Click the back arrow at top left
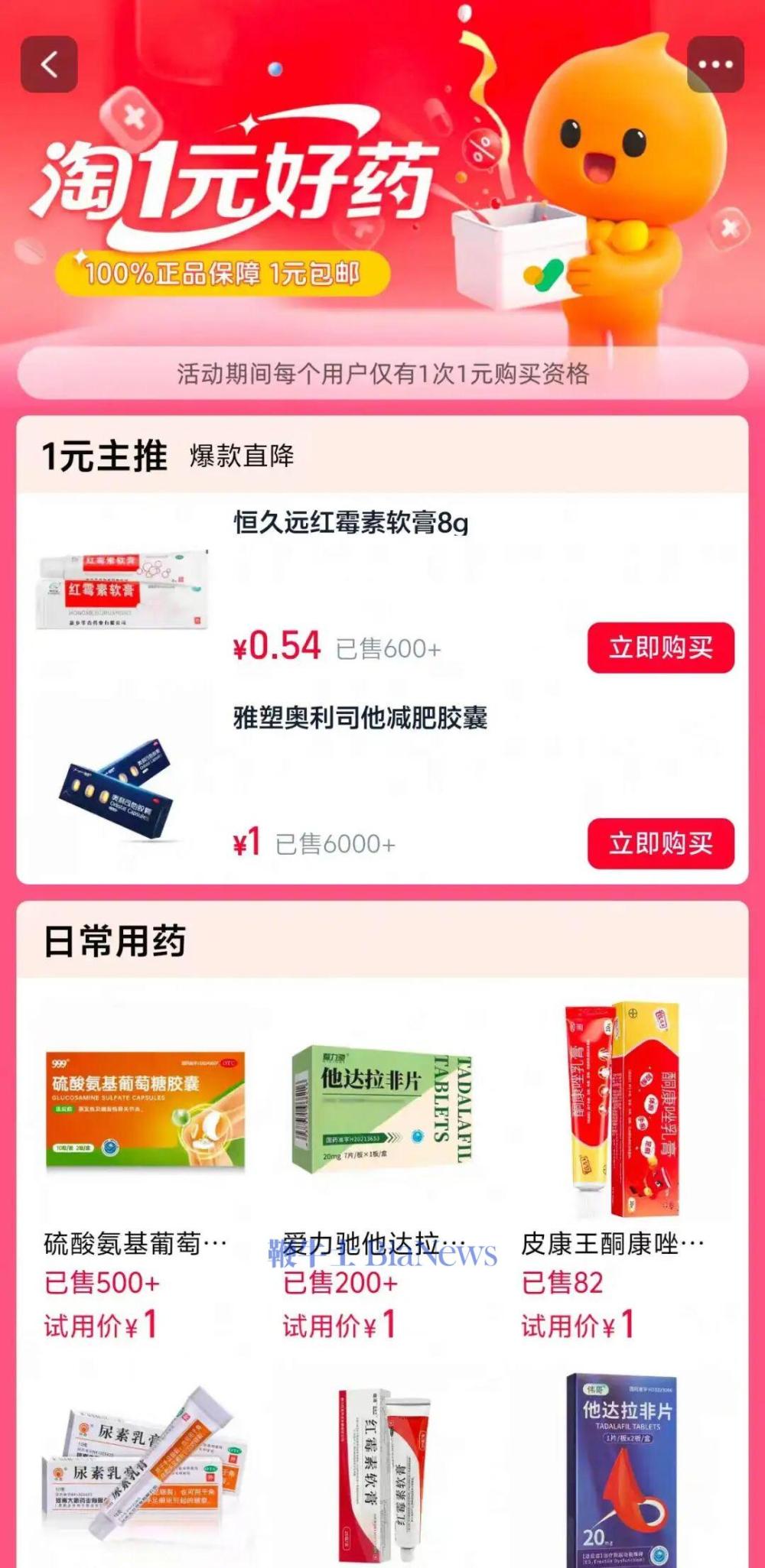The height and width of the screenshot is (1568, 765). [x=51, y=64]
